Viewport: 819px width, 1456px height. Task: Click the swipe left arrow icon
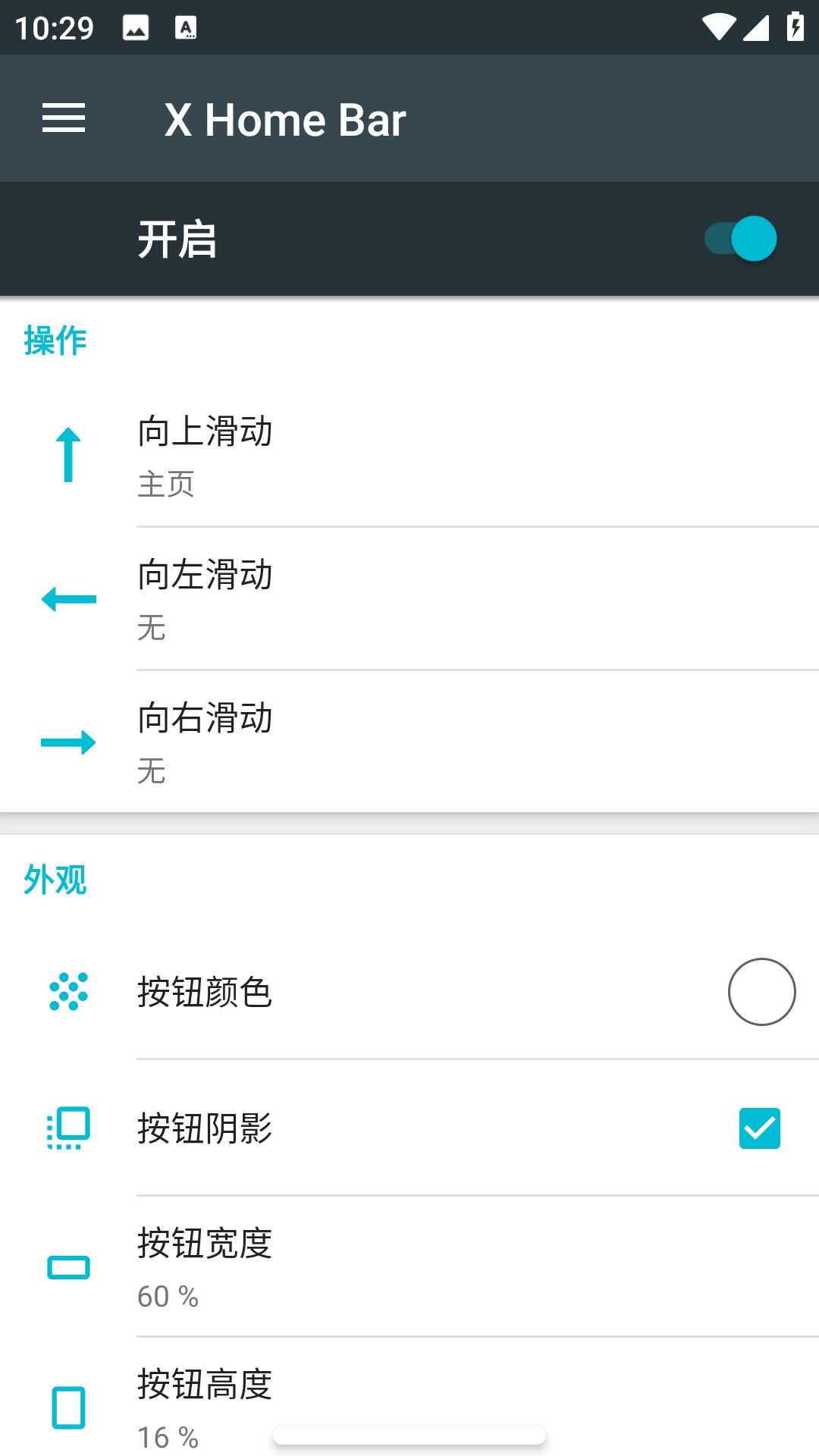tap(67, 598)
